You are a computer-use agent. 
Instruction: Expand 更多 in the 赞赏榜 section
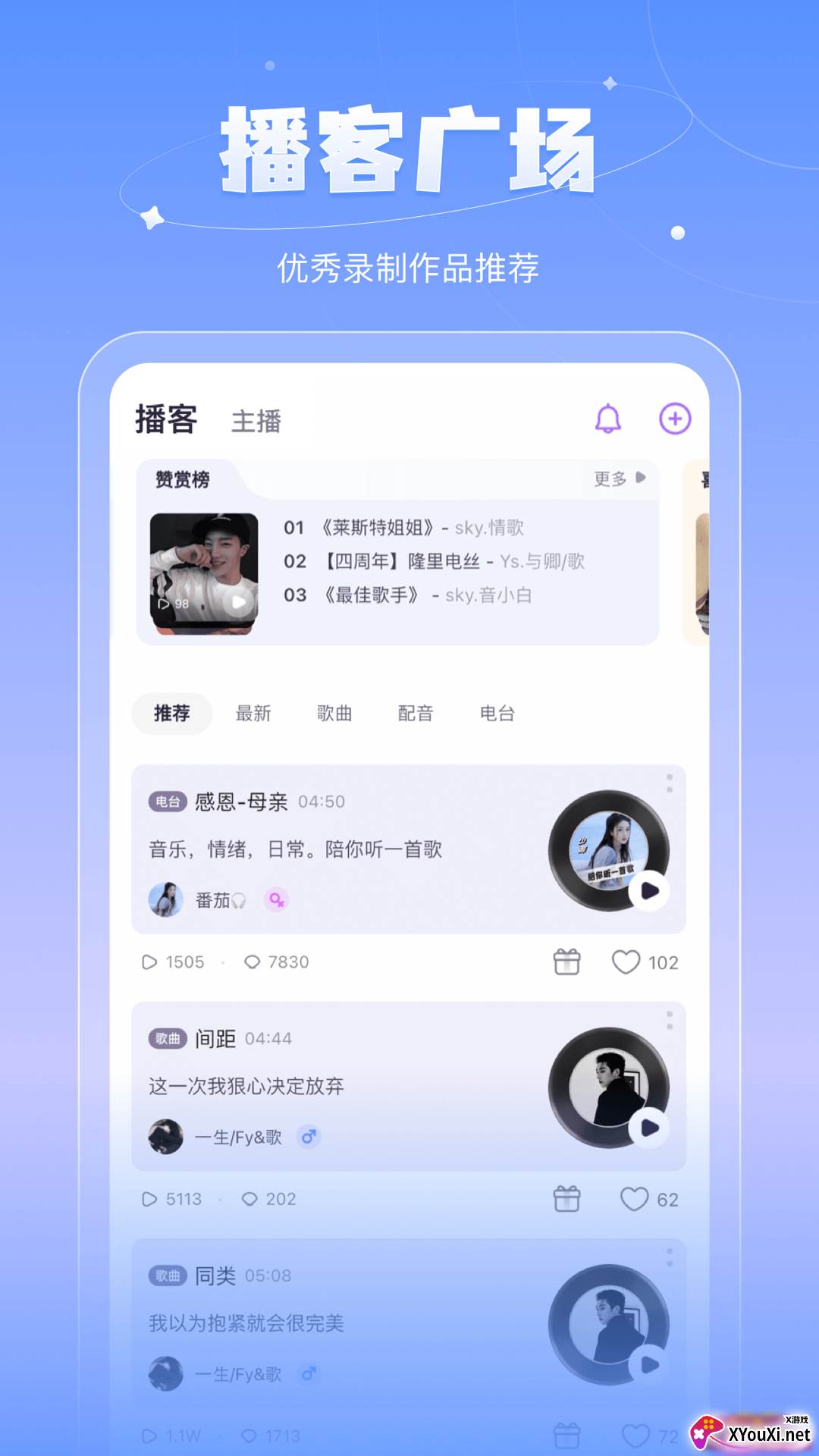tap(616, 479)
